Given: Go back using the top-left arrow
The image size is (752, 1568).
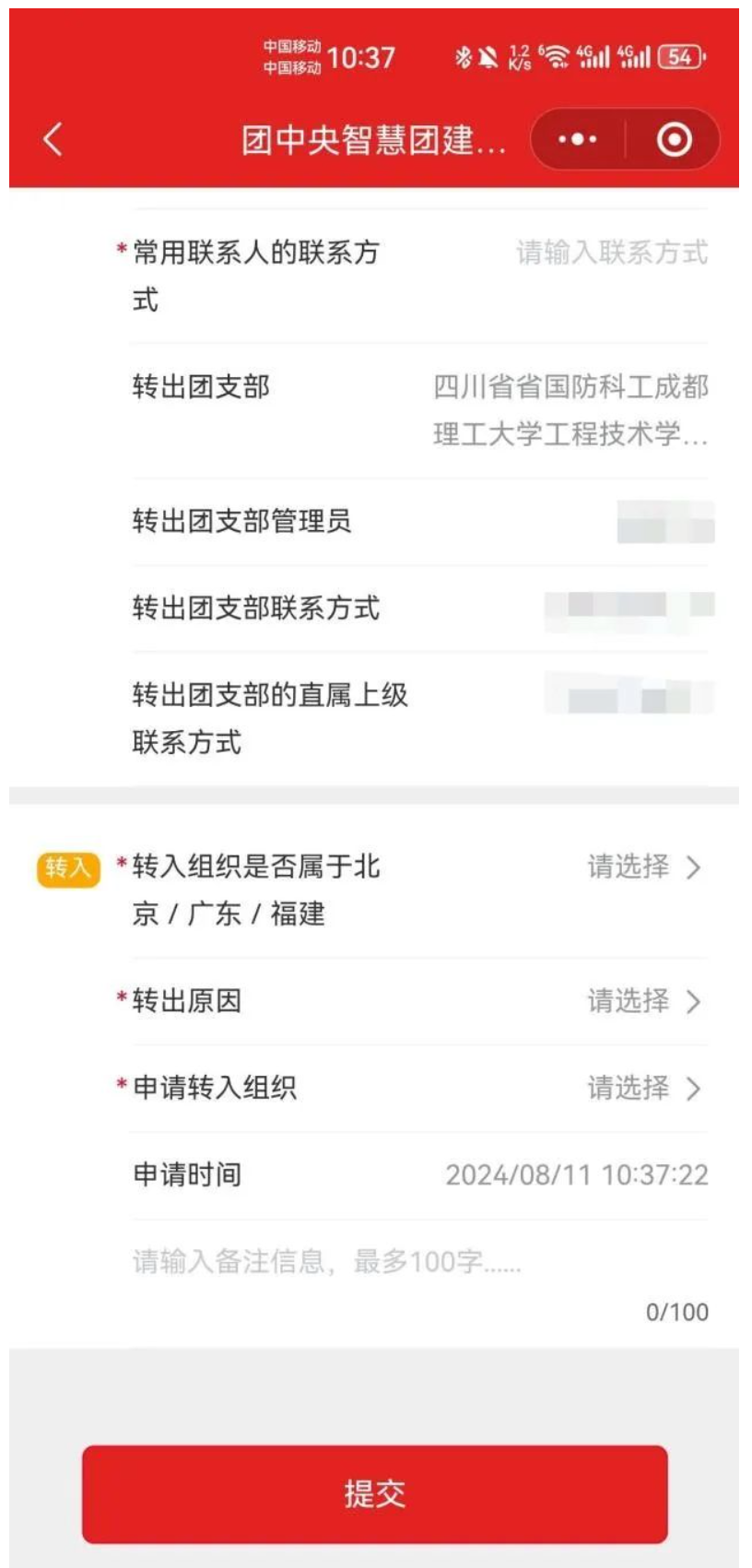Looking at the screenshot, I should pos(53,140).
